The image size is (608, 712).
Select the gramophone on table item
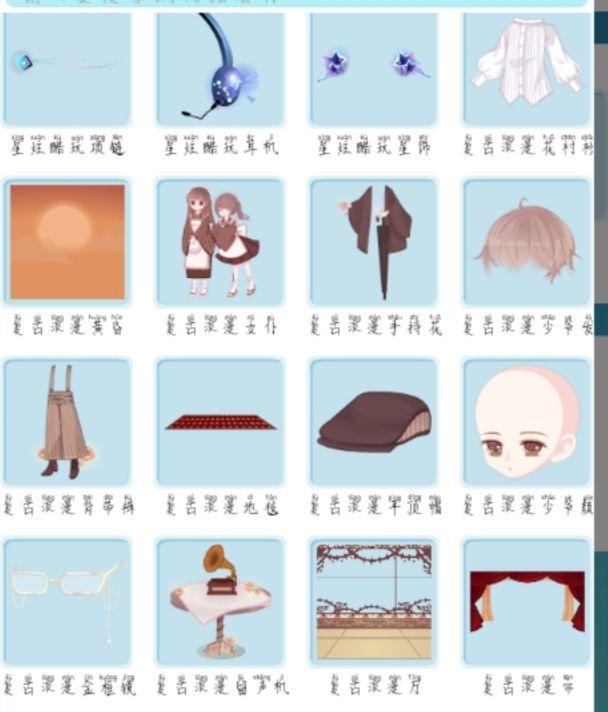pyautogui.click(x=220, y=602)
